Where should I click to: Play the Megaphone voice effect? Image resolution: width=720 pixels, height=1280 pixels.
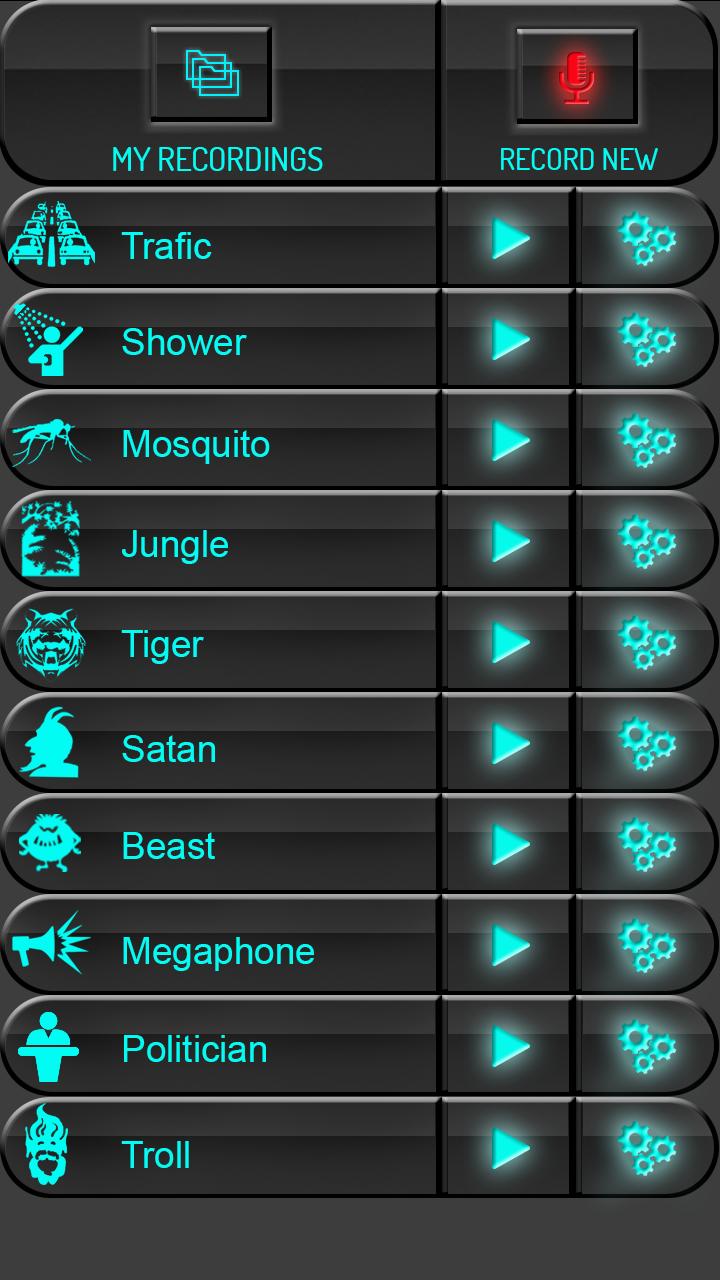tap(510, 946)
